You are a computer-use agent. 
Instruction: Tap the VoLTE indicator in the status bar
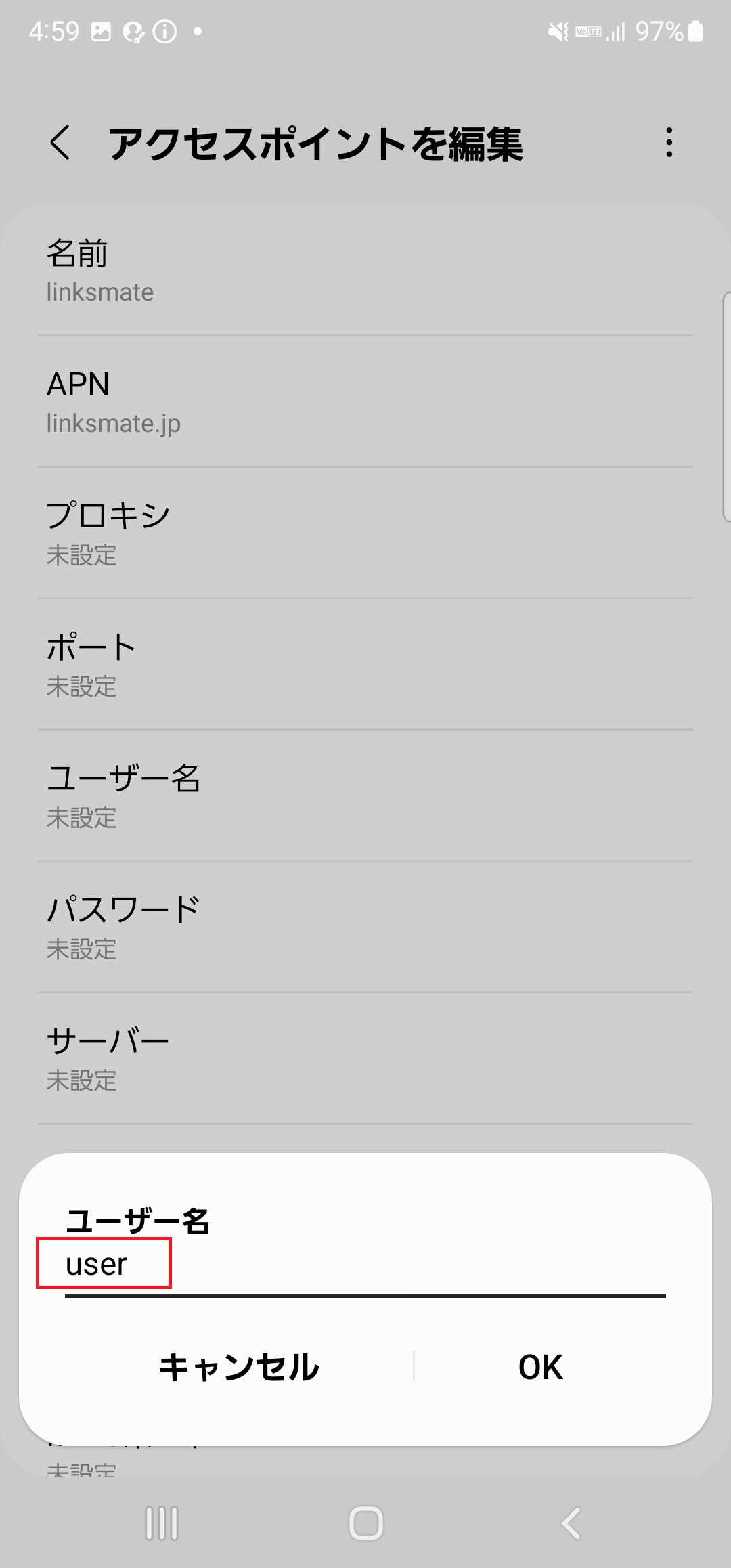(x=588, y=31)
